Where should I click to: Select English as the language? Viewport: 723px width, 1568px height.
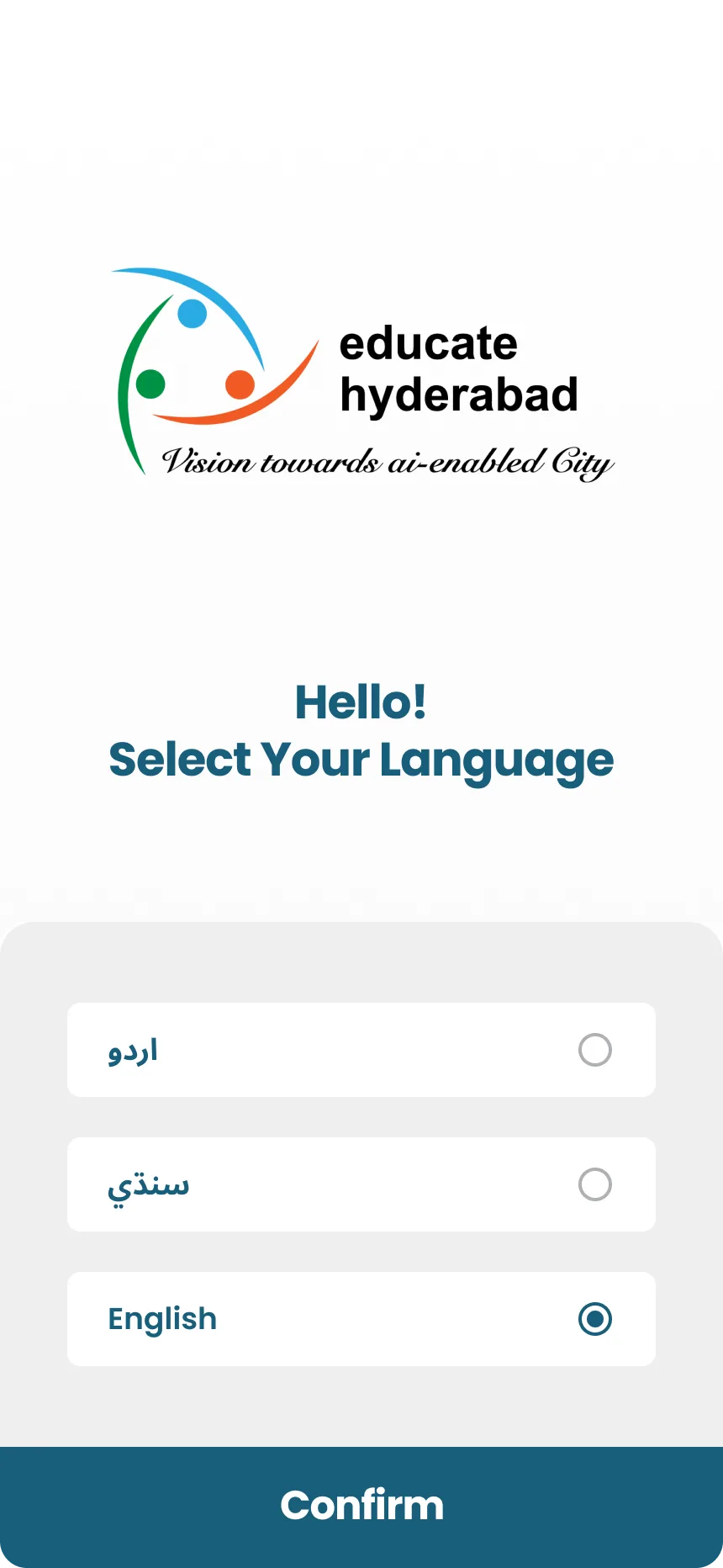361,1319
